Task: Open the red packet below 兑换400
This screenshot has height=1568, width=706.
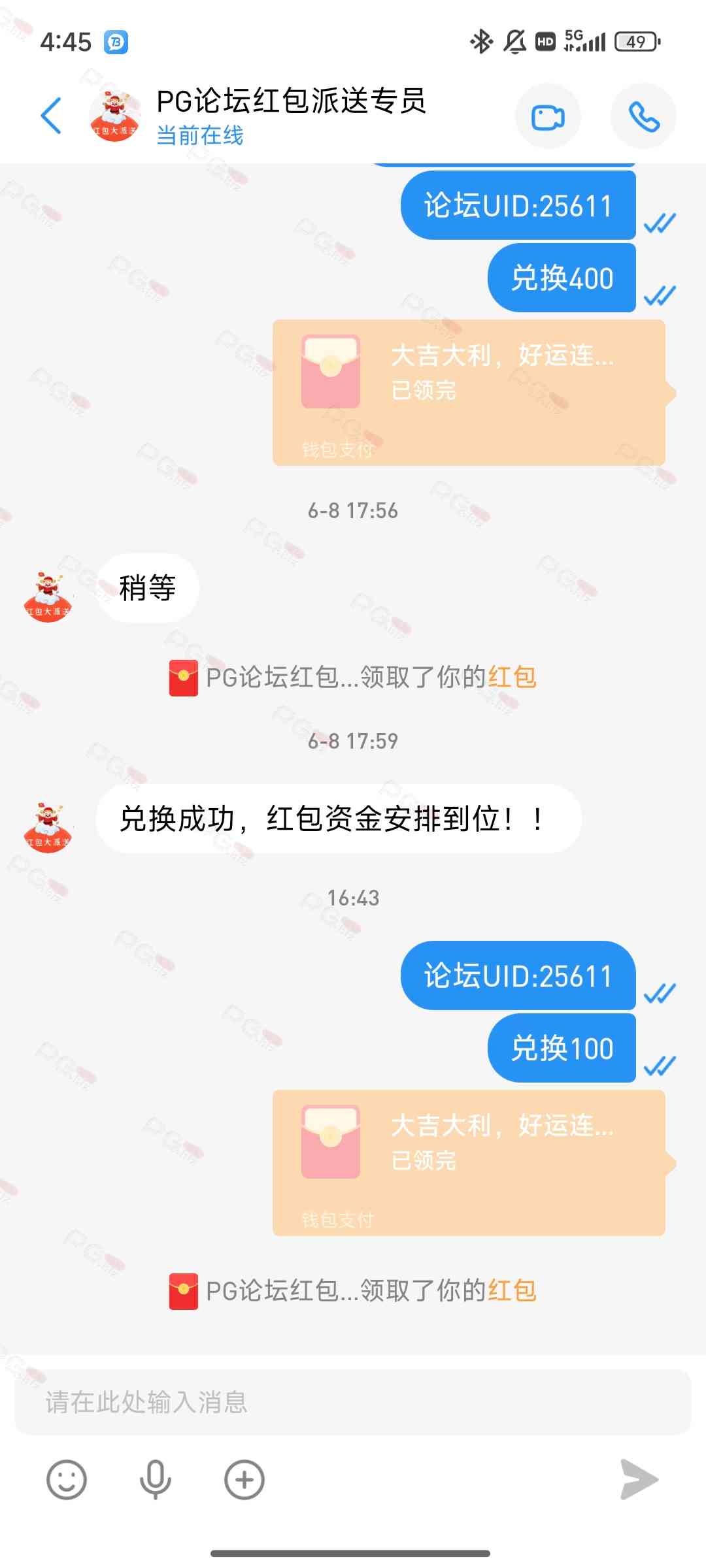Action: 469,393
